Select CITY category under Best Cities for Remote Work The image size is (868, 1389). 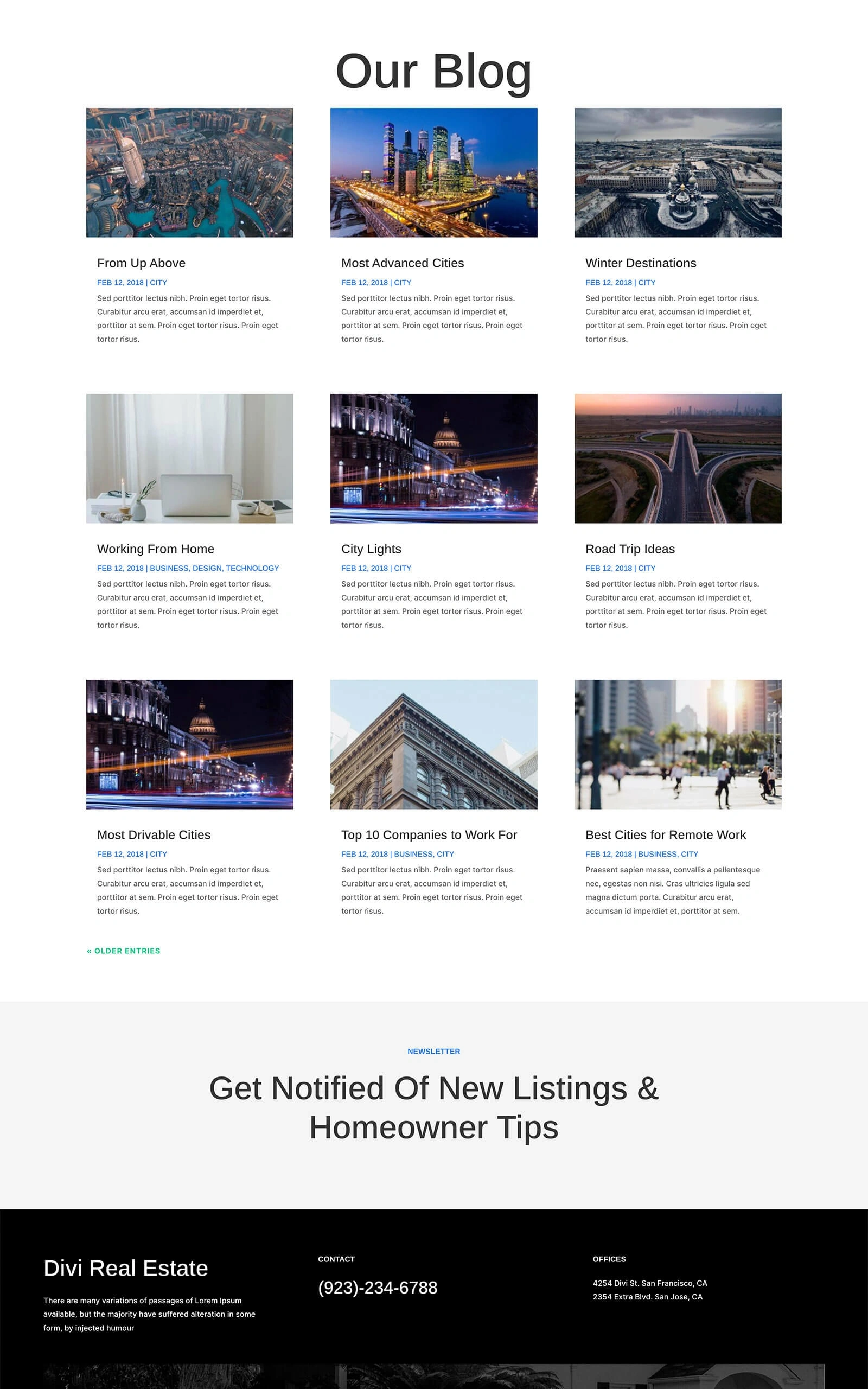[689, 854]
